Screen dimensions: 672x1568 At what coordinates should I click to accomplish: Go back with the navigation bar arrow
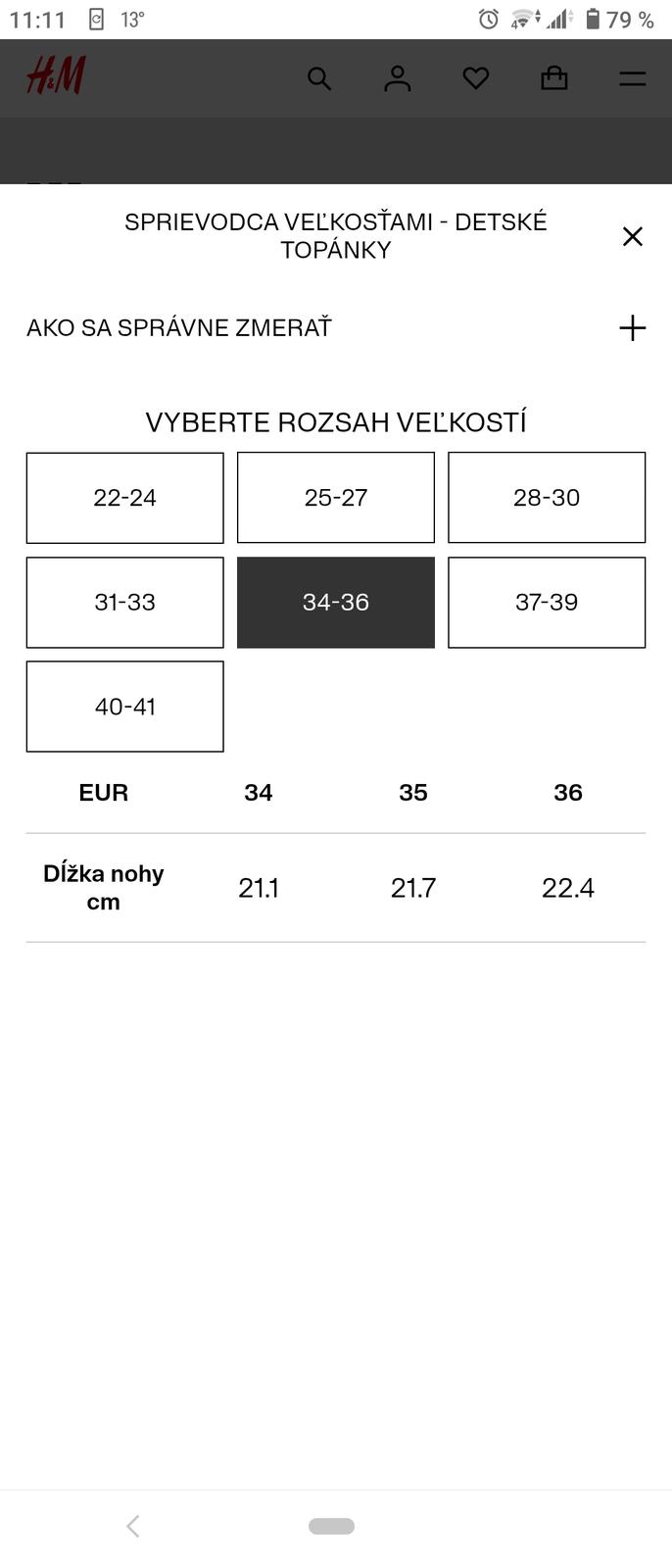pos(133,1526)
